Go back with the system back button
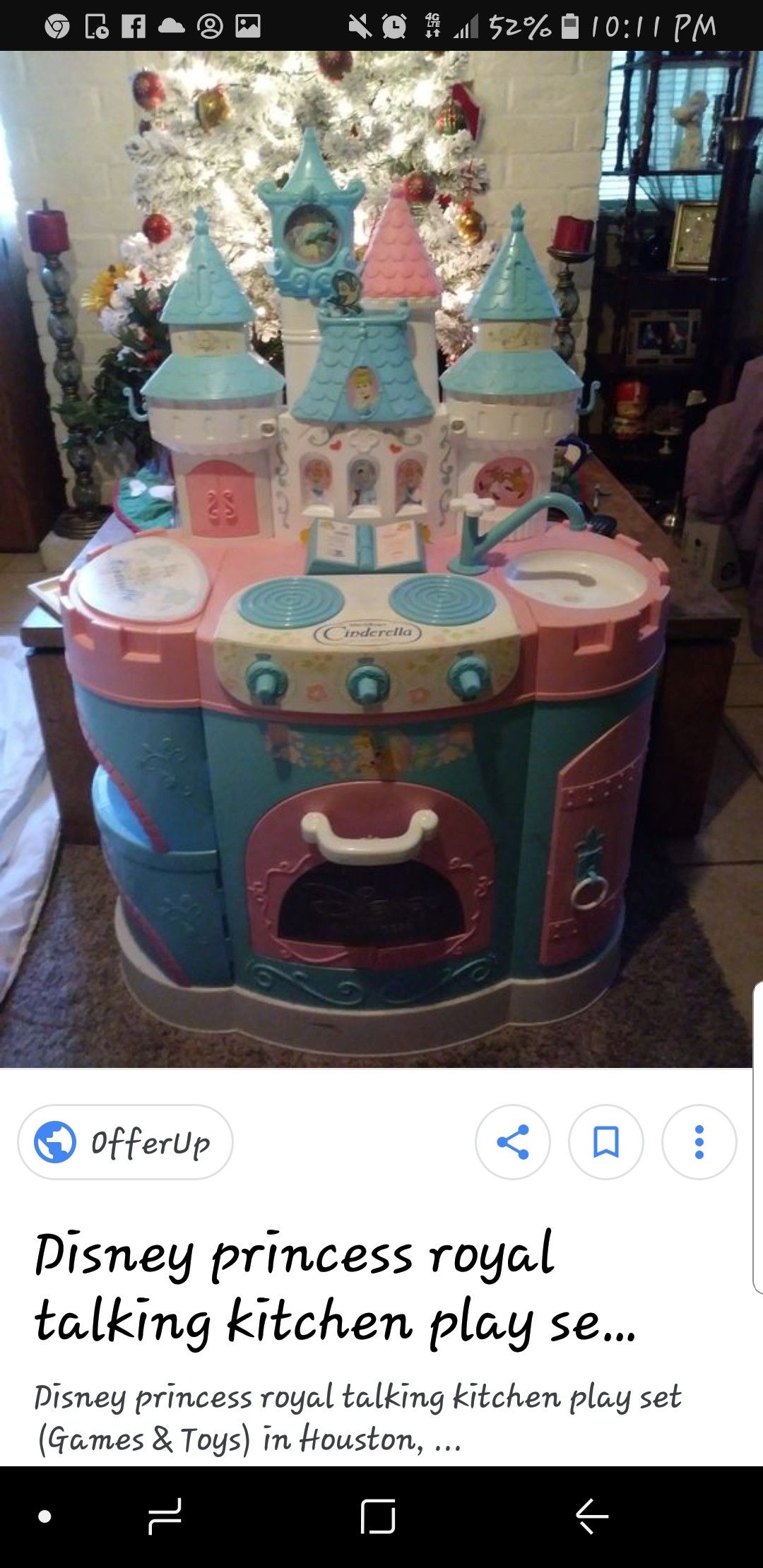 (x=592, y=1516)
